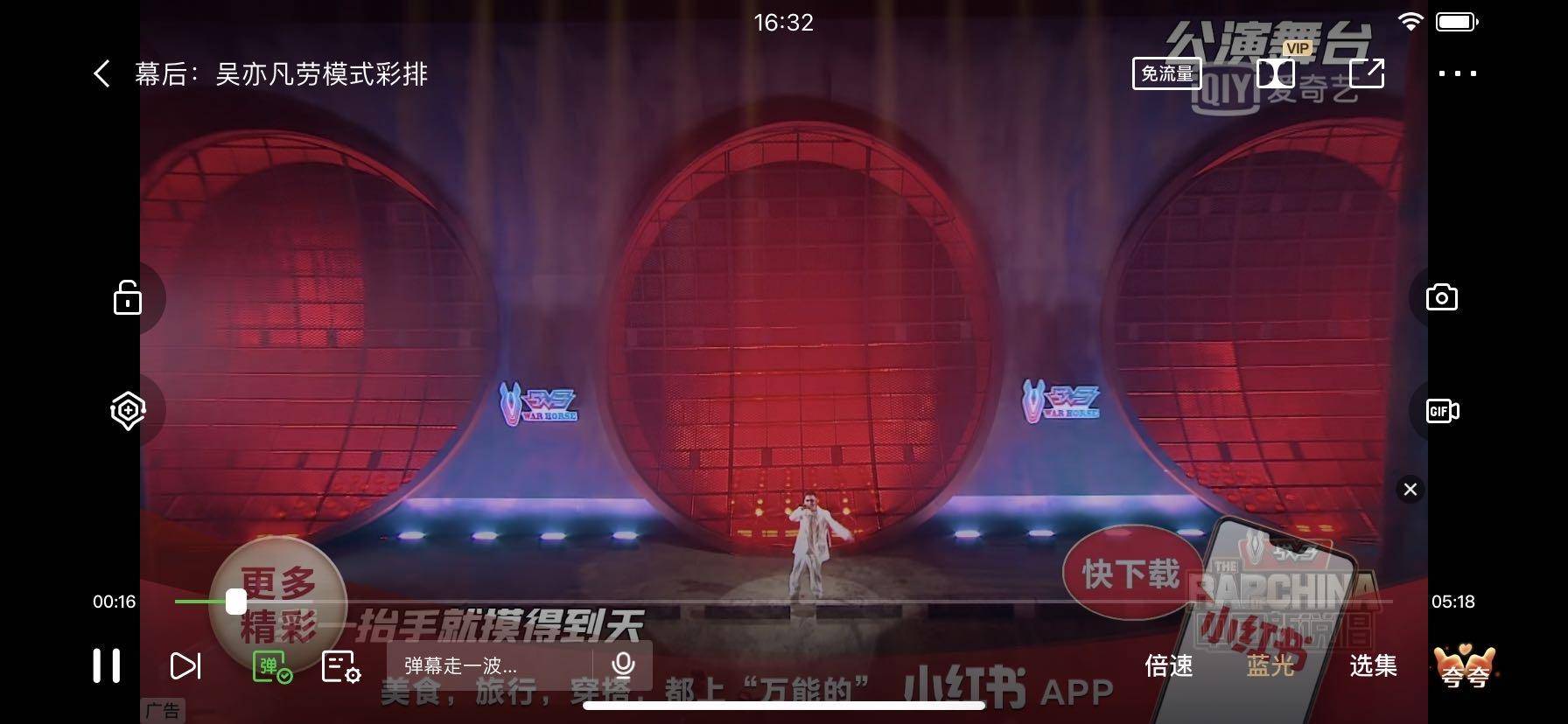Take a screenshot with the camera icon
The height and width of the screenshot is (724, 1568).
pyautogui.click(x=1441, y=298)
